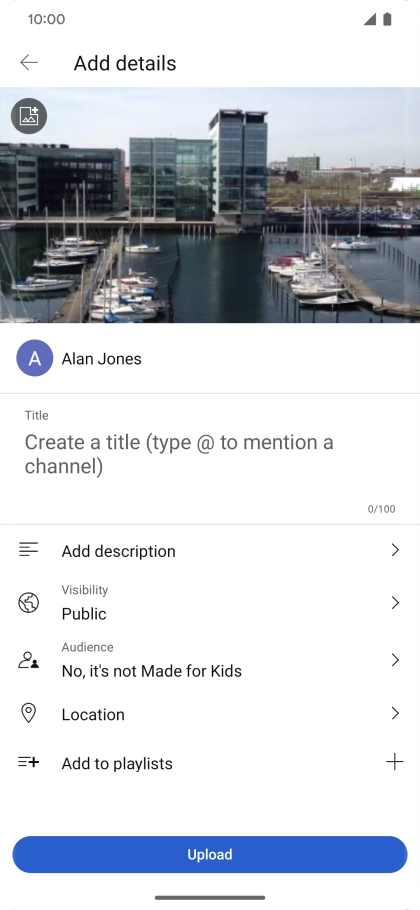Tap the blue Upload button

(210, 854)
